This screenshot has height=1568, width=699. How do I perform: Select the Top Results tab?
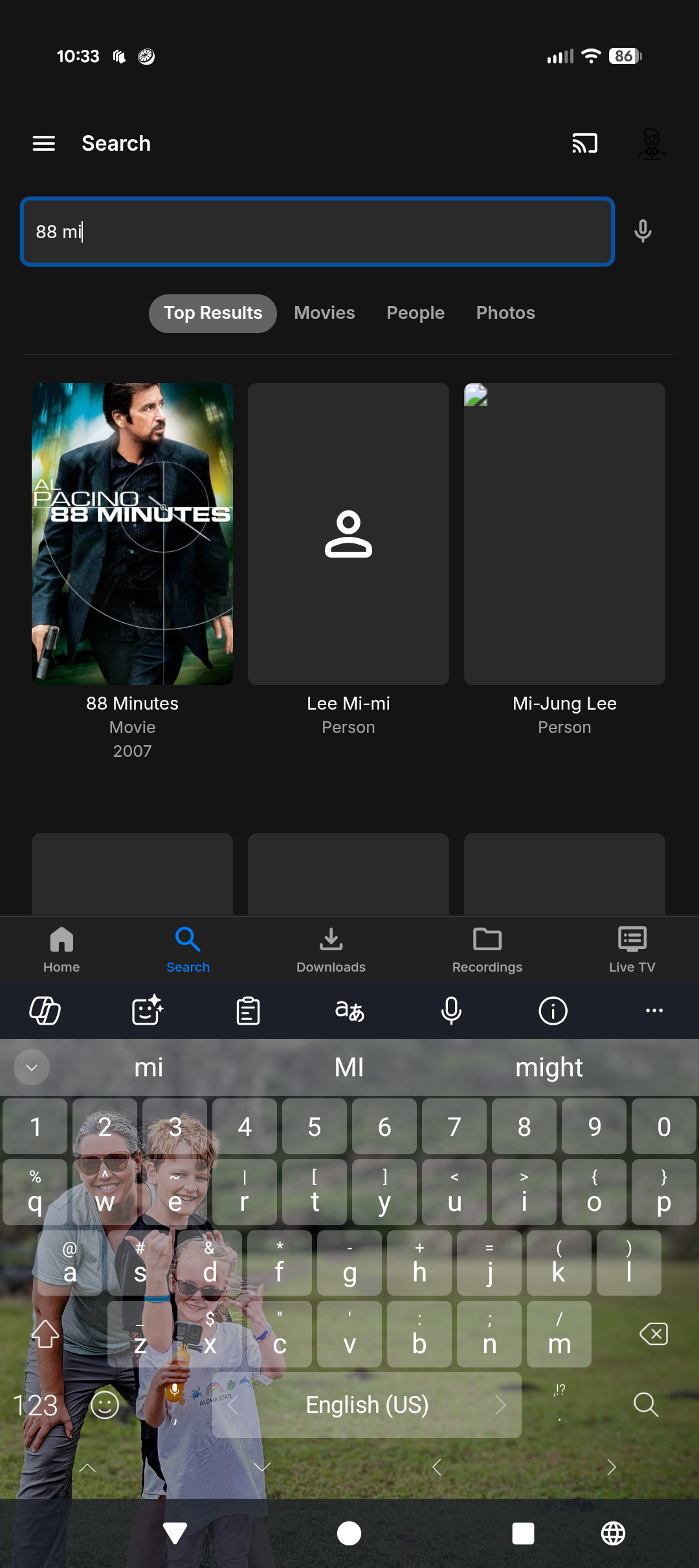coord(213,313)
